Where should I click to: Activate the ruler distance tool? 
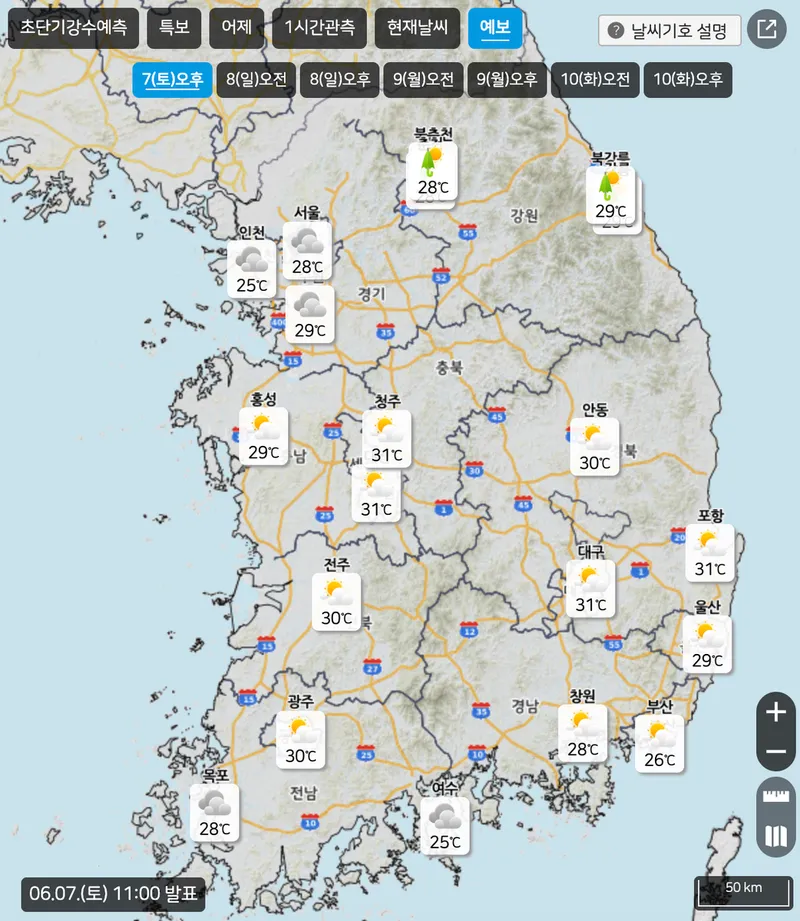(776, 798)
